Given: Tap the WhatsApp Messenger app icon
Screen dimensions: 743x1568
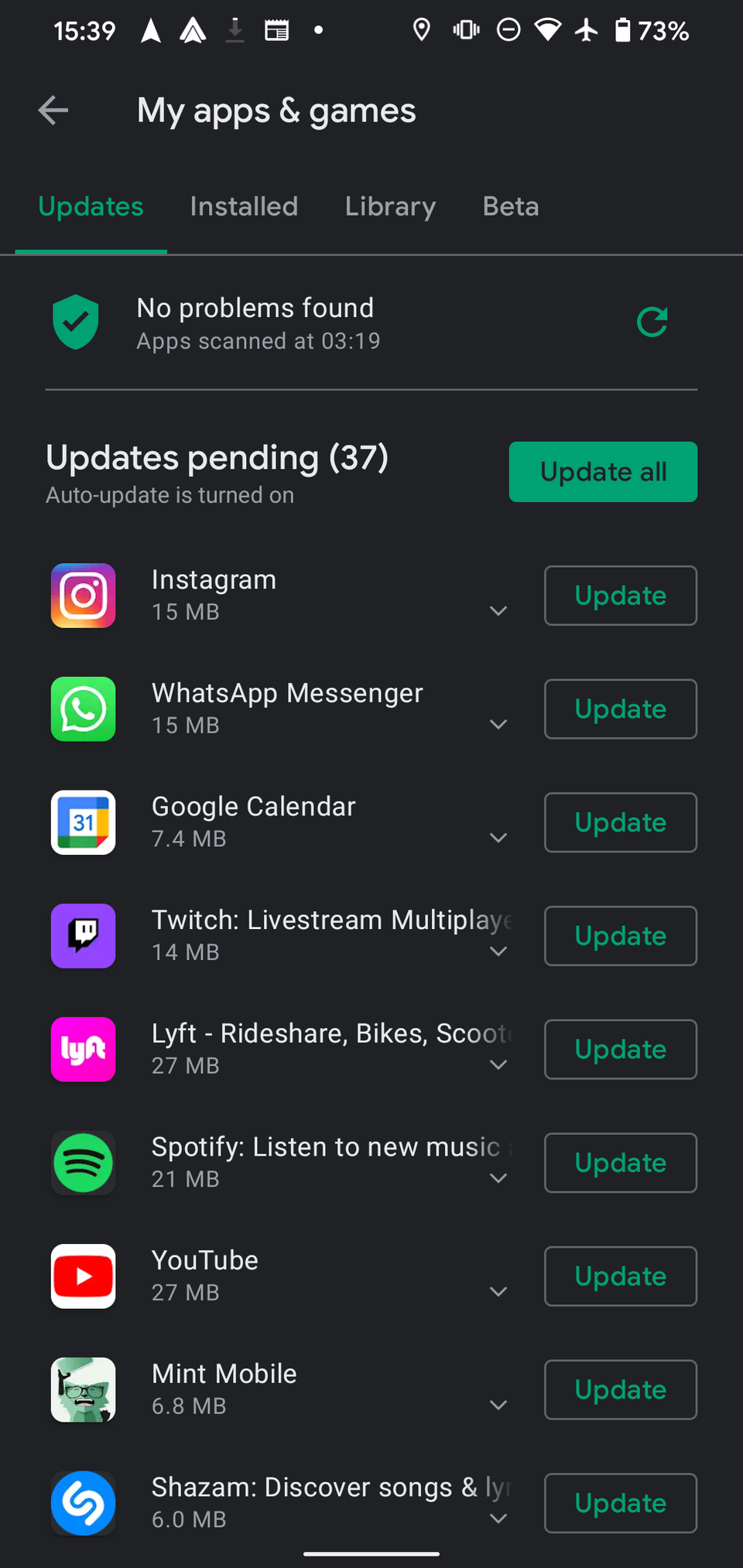Looking at the screenshot, I should pyautogui.click(x=83, y=709).
